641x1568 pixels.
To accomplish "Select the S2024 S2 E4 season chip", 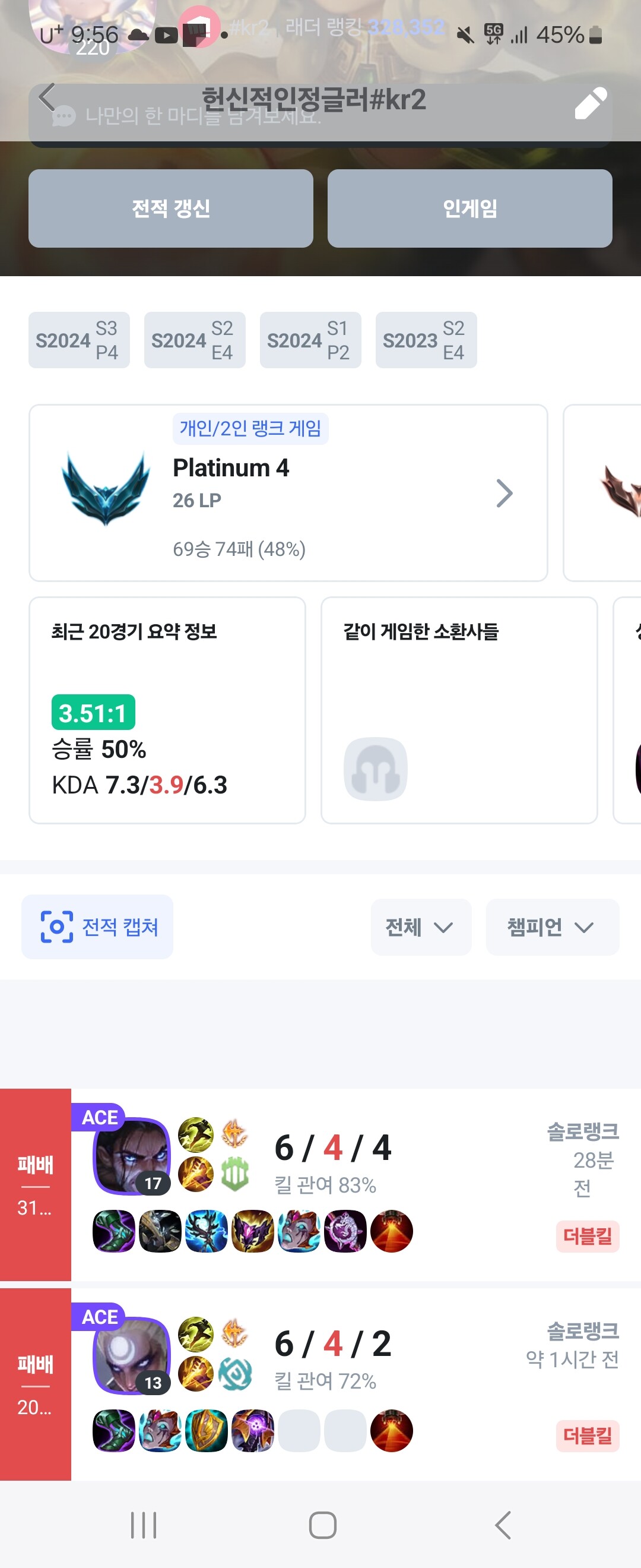I will [195, 340].
